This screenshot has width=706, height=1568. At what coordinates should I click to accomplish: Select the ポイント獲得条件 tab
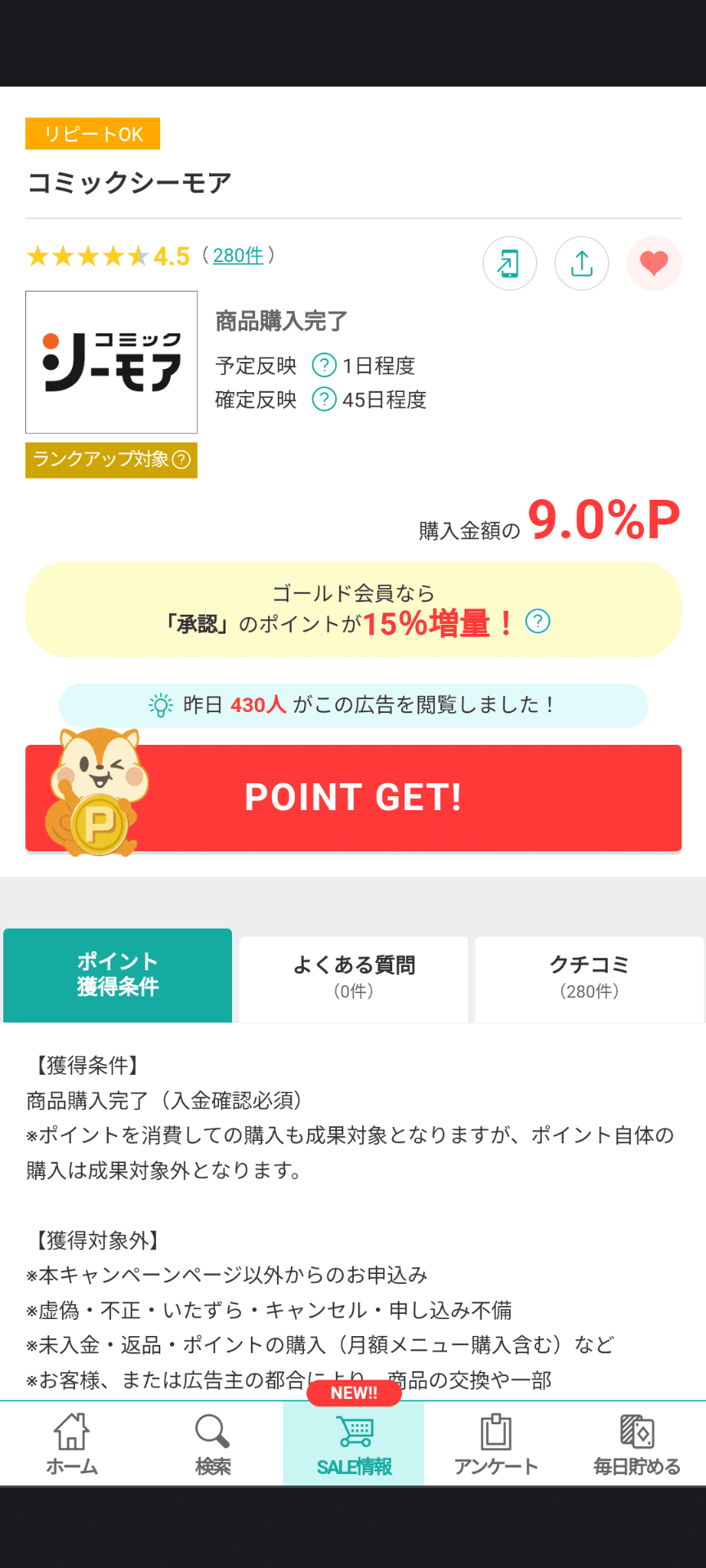118,975
